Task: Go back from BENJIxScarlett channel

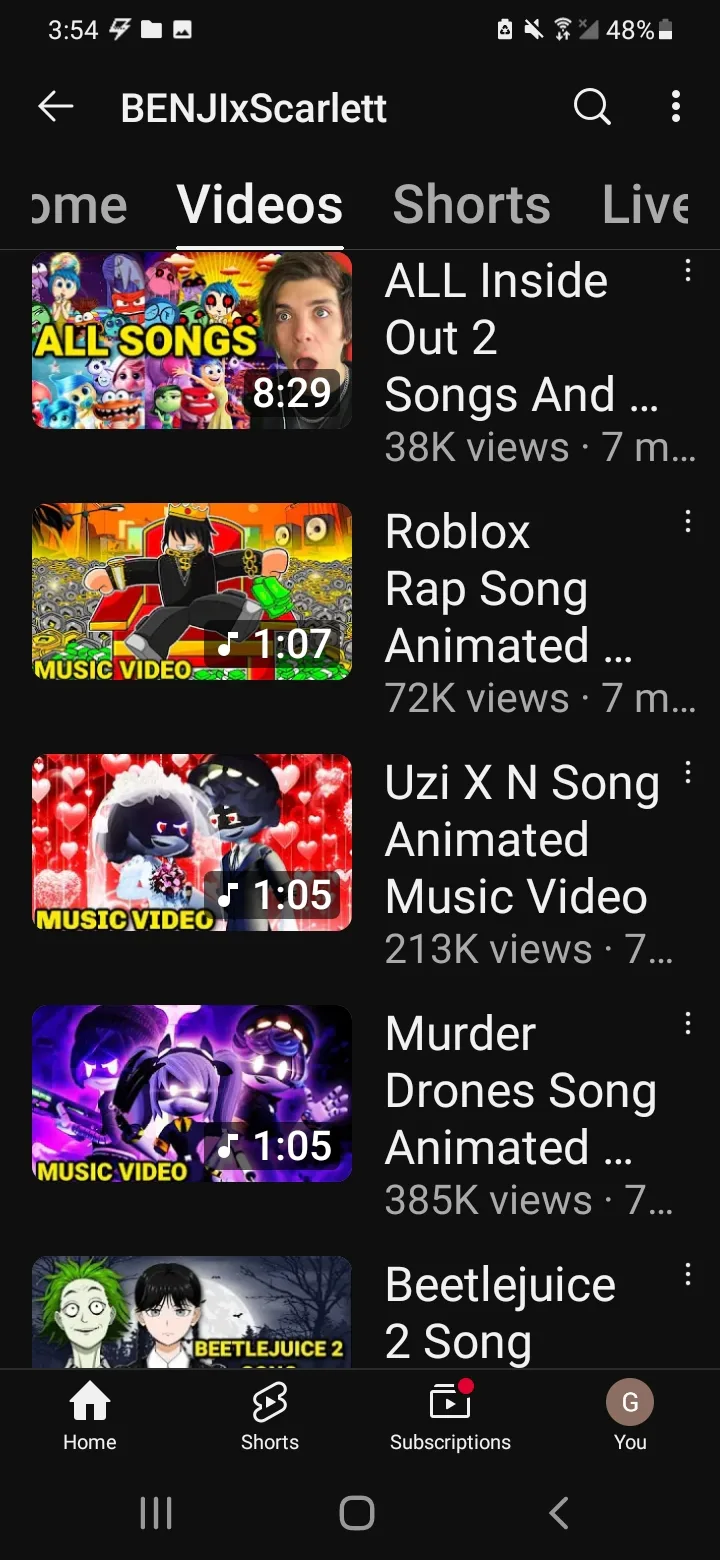Action: coord(56,107)
